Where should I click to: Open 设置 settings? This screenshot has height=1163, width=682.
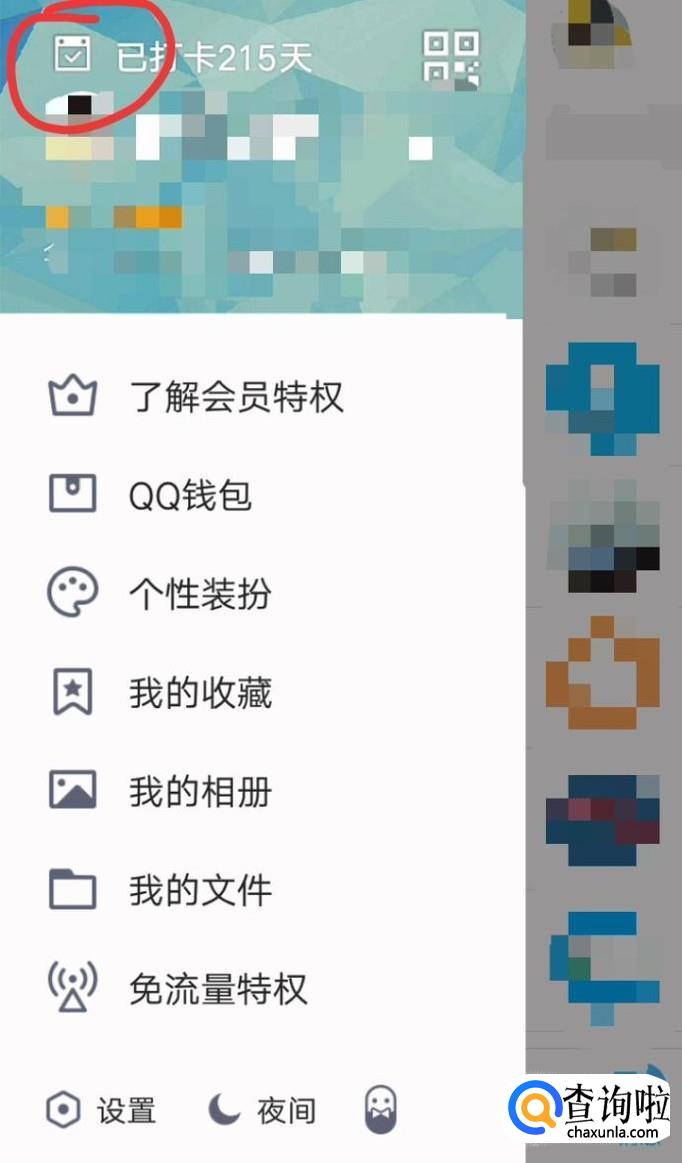[102, 1110]
